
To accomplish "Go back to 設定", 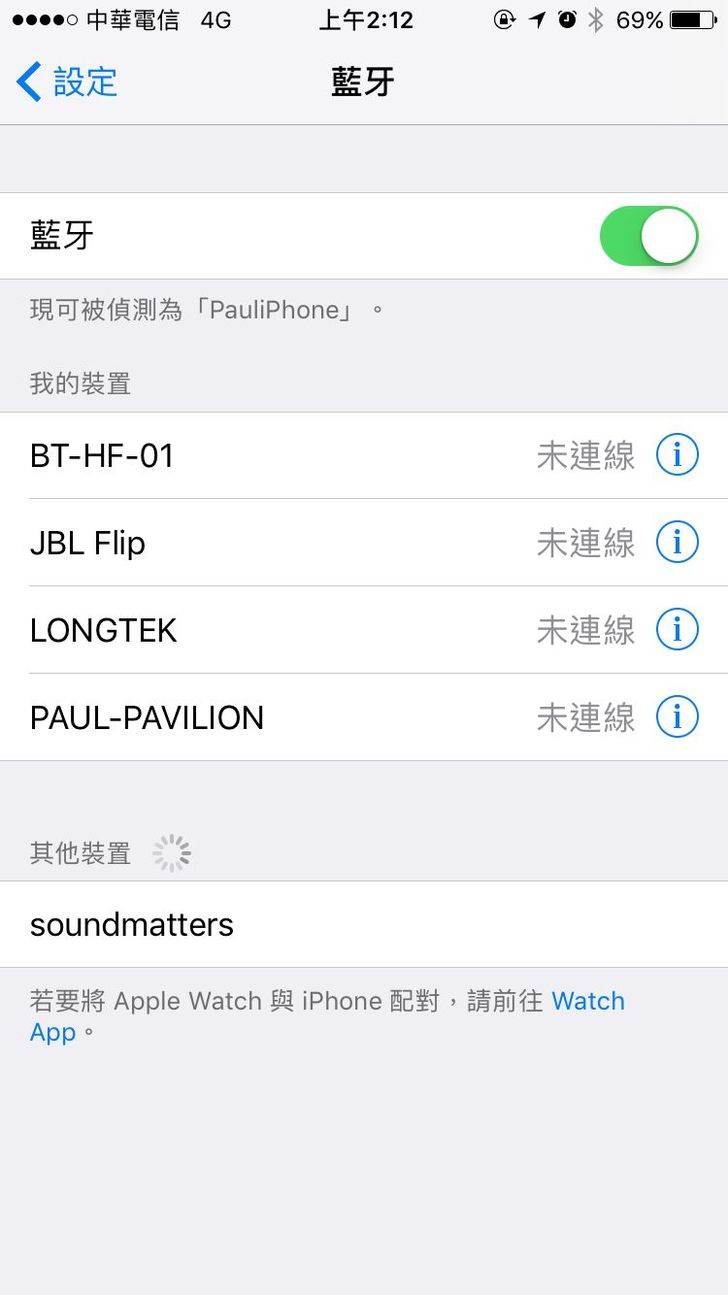I will tap(68, 82).
